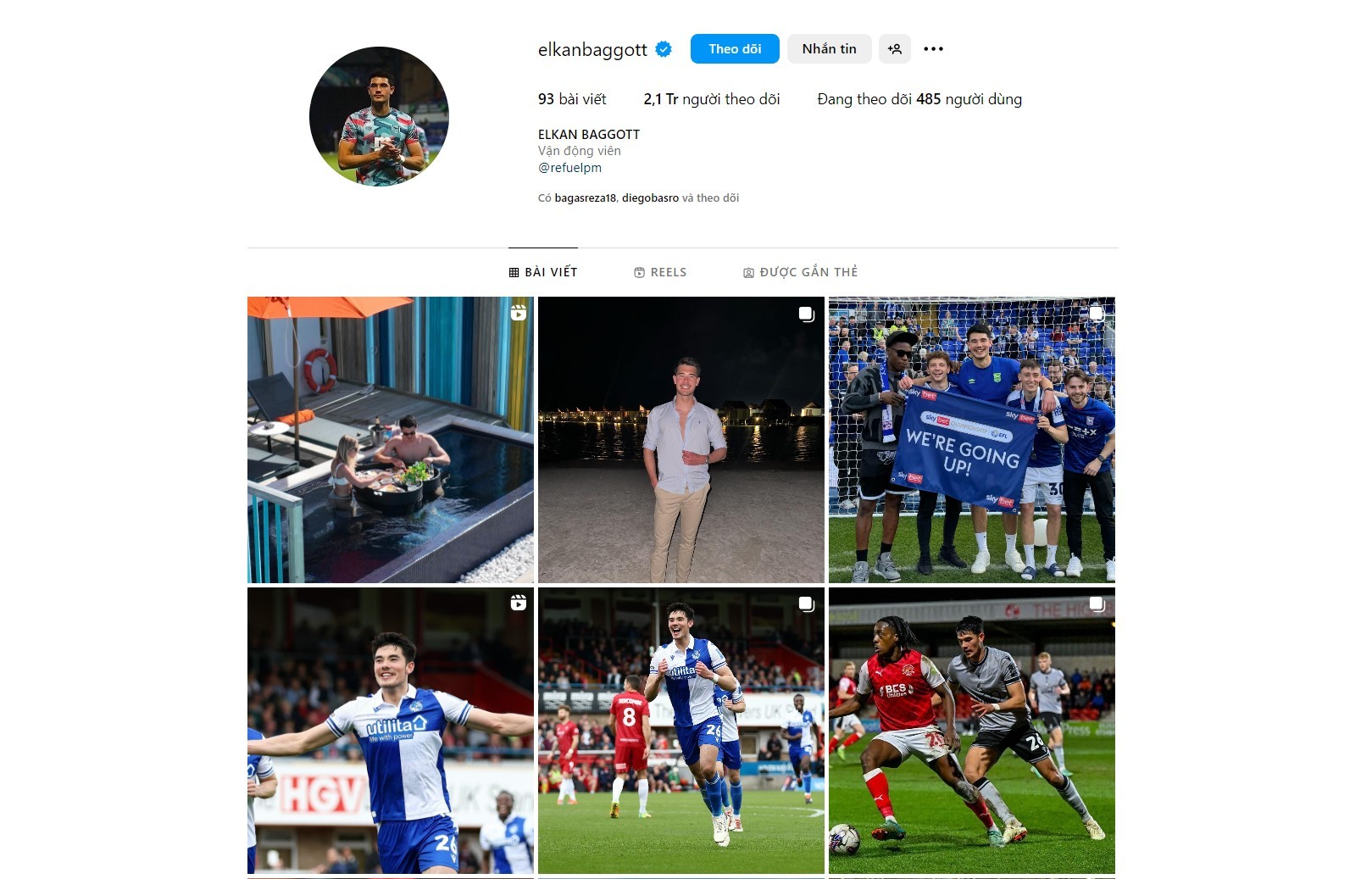
Task: Open the We're Going Up banner post
Action: (971, 440)
